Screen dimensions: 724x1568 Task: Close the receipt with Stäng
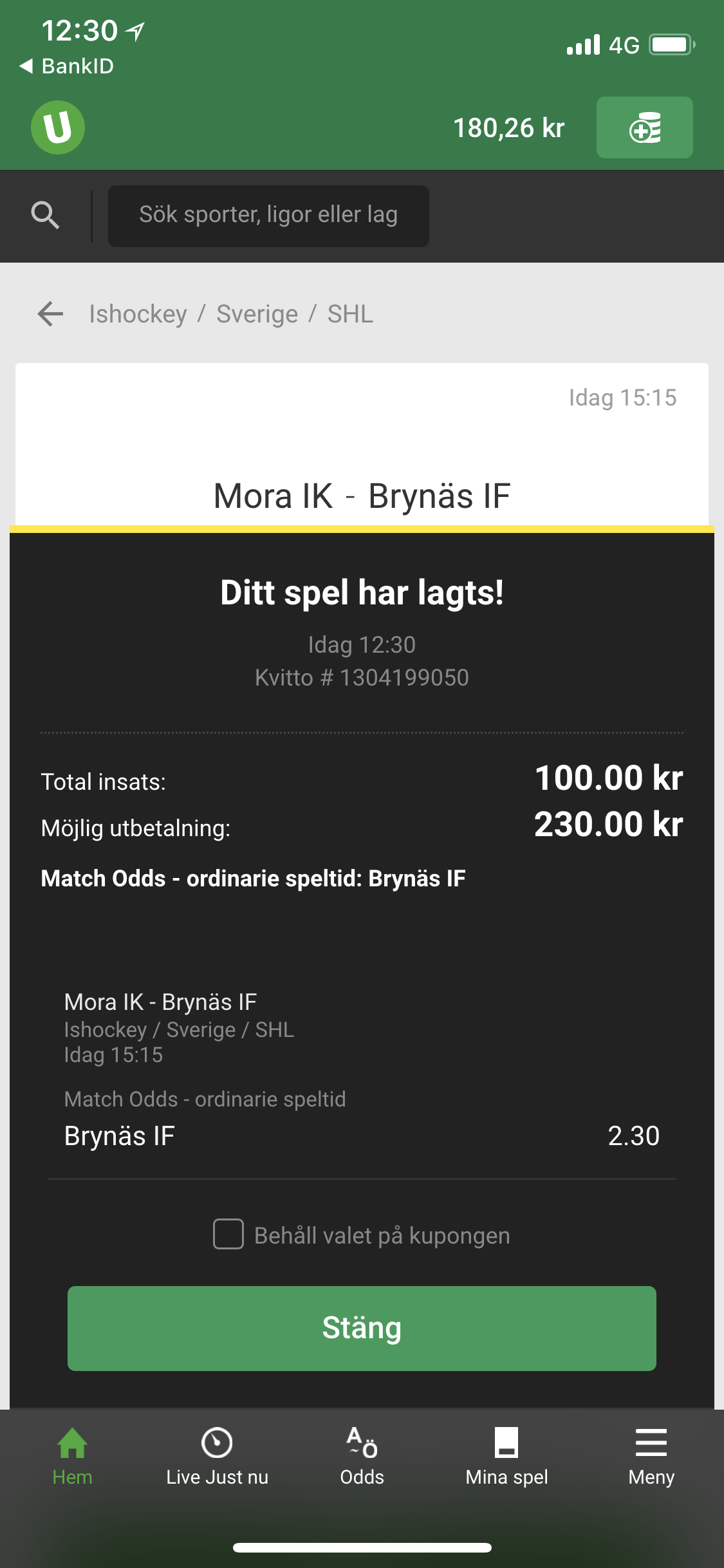click(362, 1328)
